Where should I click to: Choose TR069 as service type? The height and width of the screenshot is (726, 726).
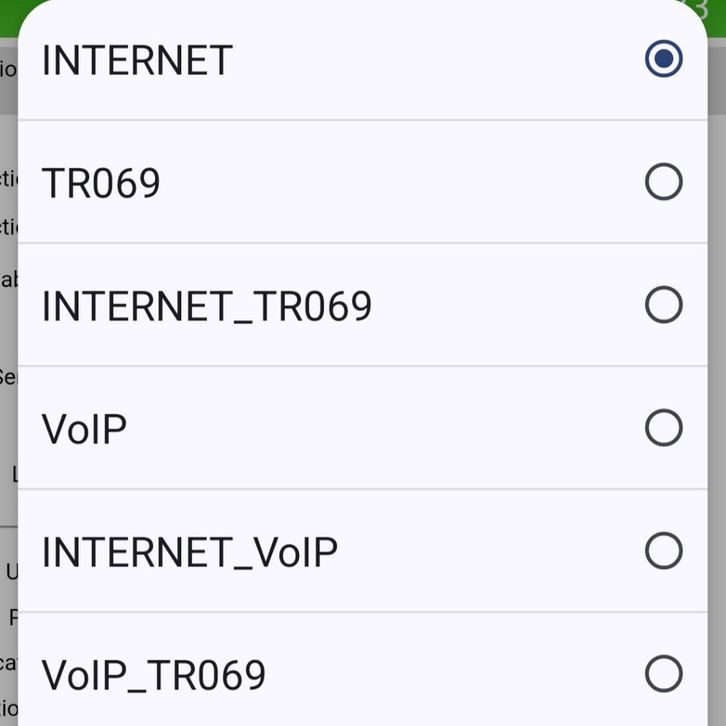[x=363, y=182]
